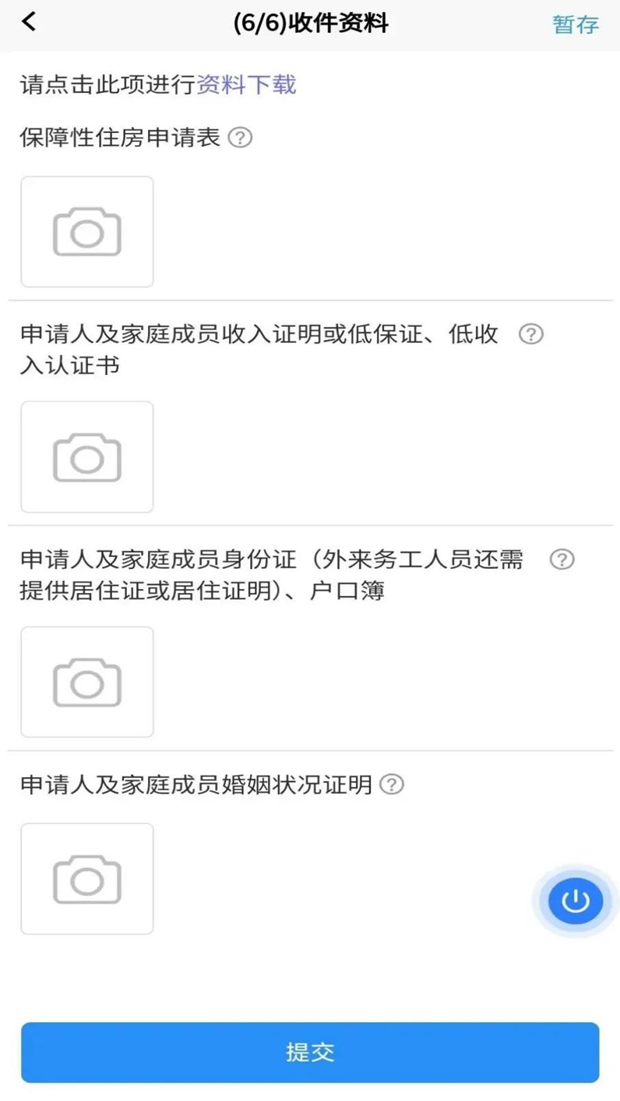Tap the blue floating power button
Screen dimensions: 620x1101
(575, 901)
